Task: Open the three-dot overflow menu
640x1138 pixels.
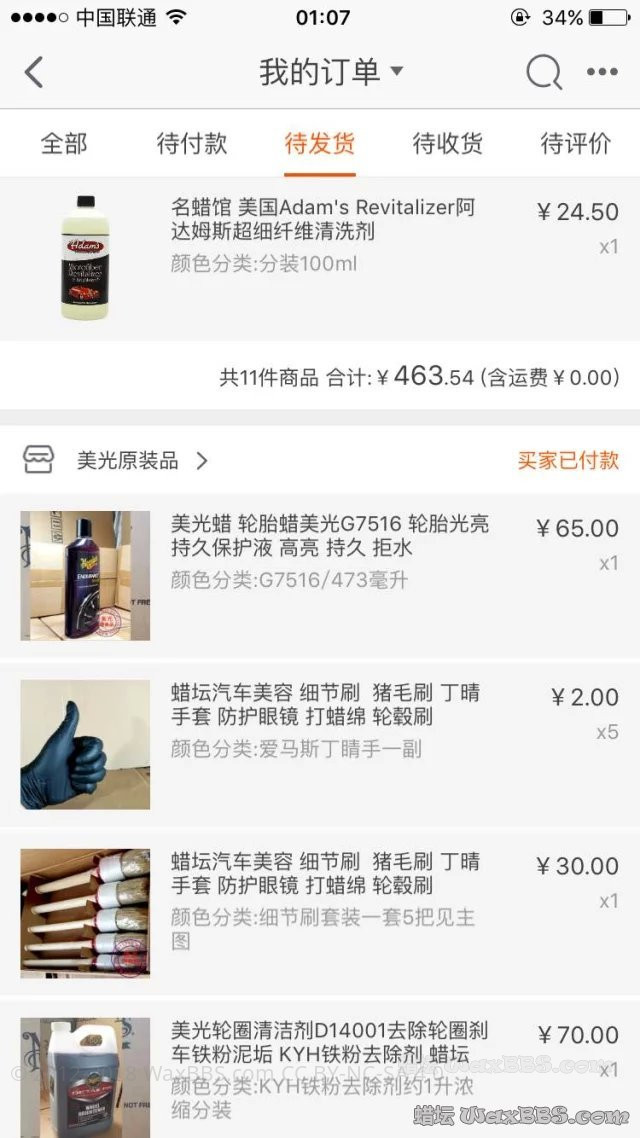Action: click(x=602, y=72)
